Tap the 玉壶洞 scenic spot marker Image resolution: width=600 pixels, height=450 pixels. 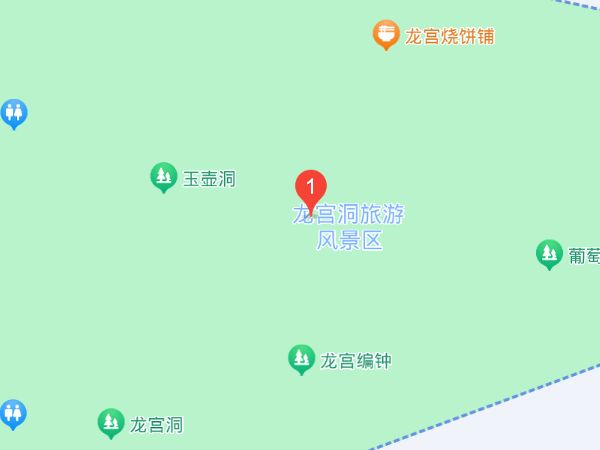(x=164, y=177)
